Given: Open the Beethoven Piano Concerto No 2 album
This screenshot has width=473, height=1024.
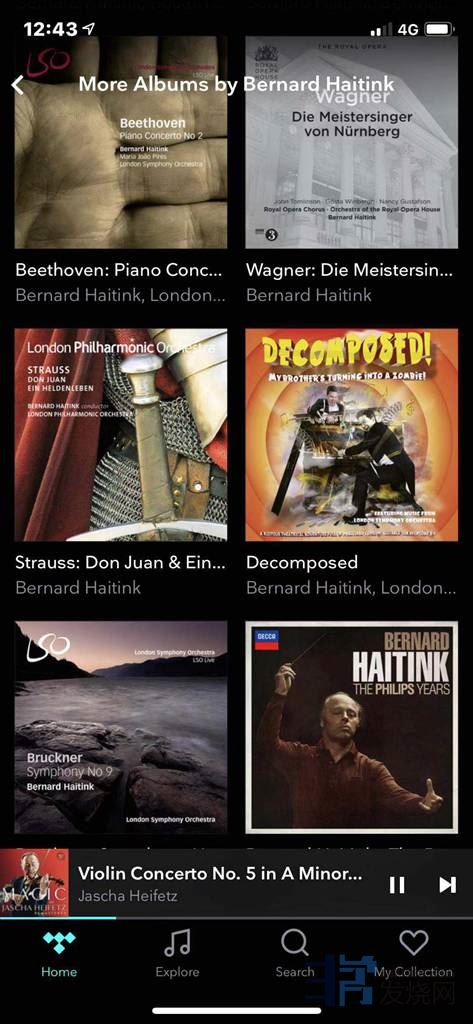Looking at the screenshot, I should (121, 142).
